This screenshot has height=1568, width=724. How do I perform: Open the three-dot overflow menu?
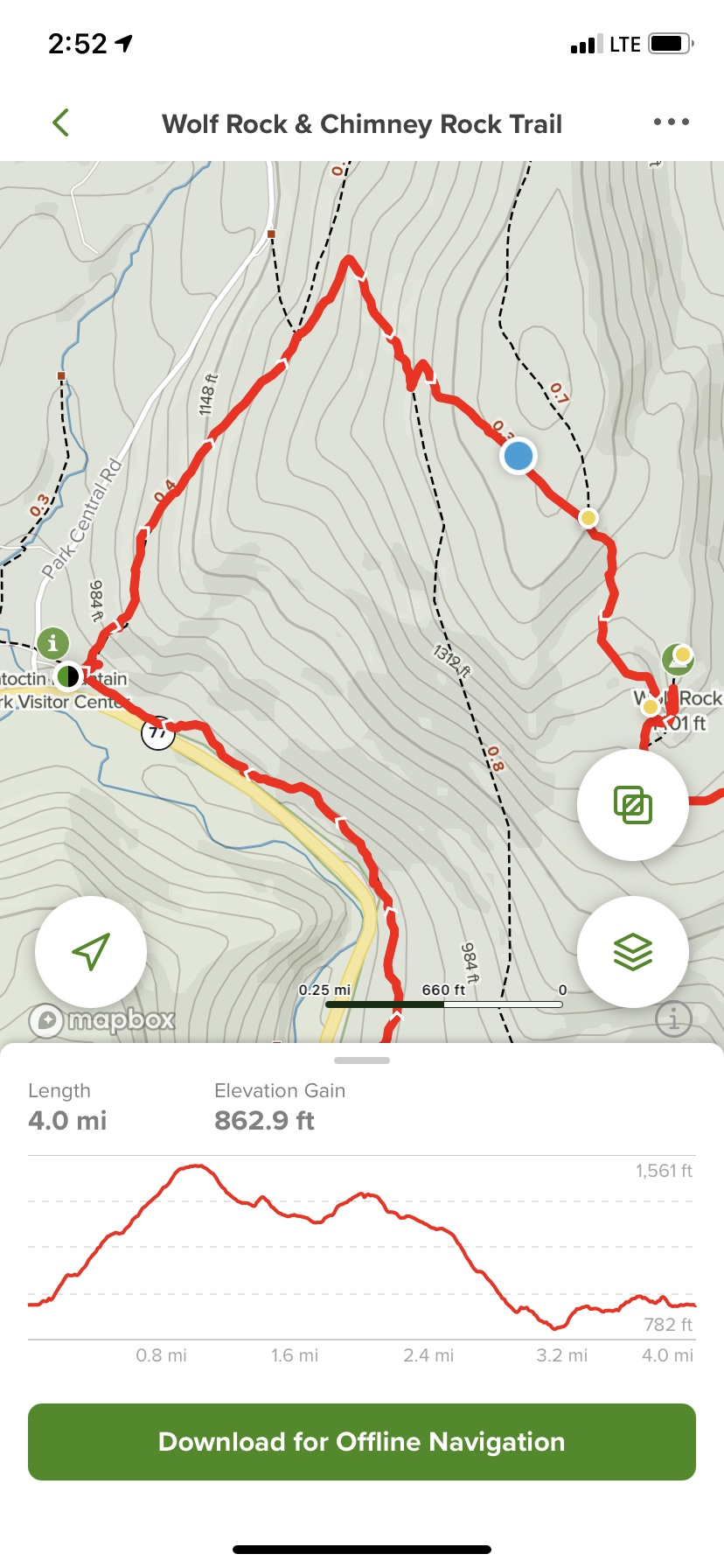click(x=671, y=122)
